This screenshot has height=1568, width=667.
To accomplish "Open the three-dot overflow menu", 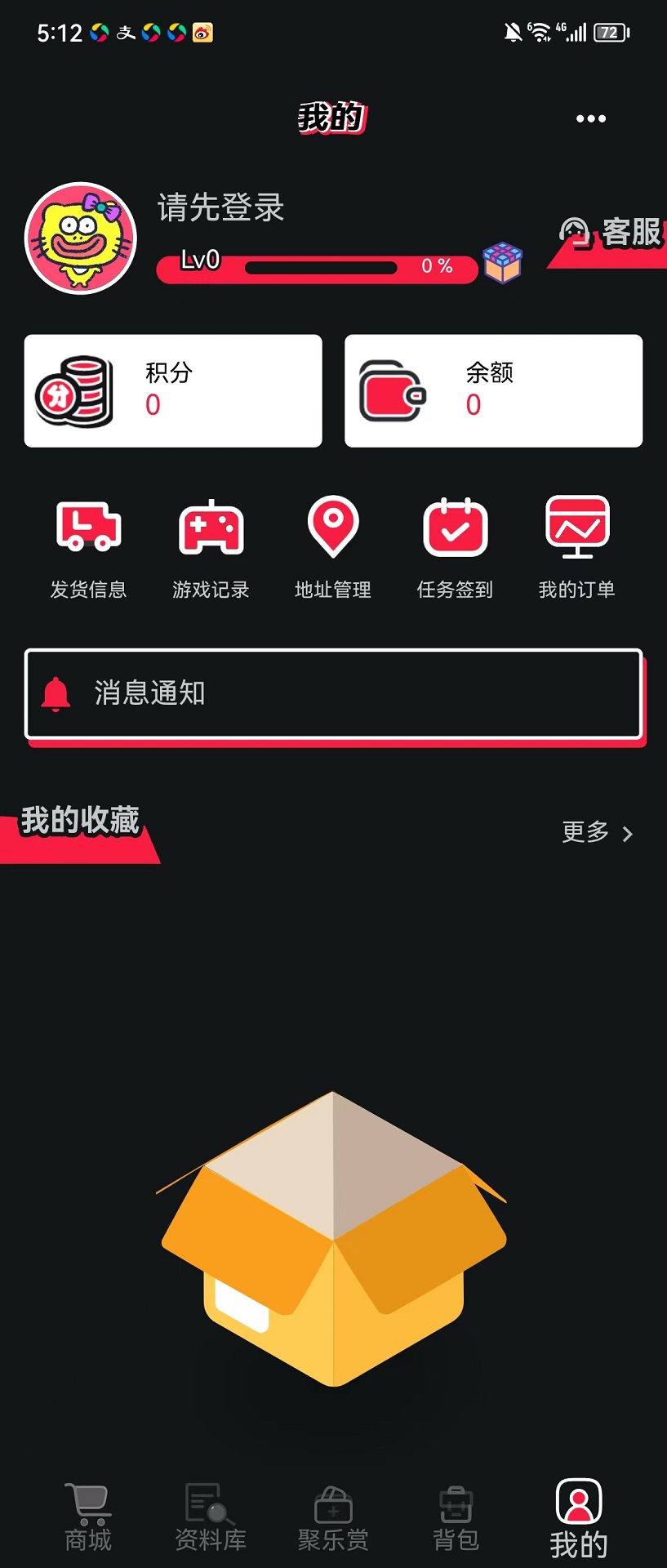I will coord(590,118).
